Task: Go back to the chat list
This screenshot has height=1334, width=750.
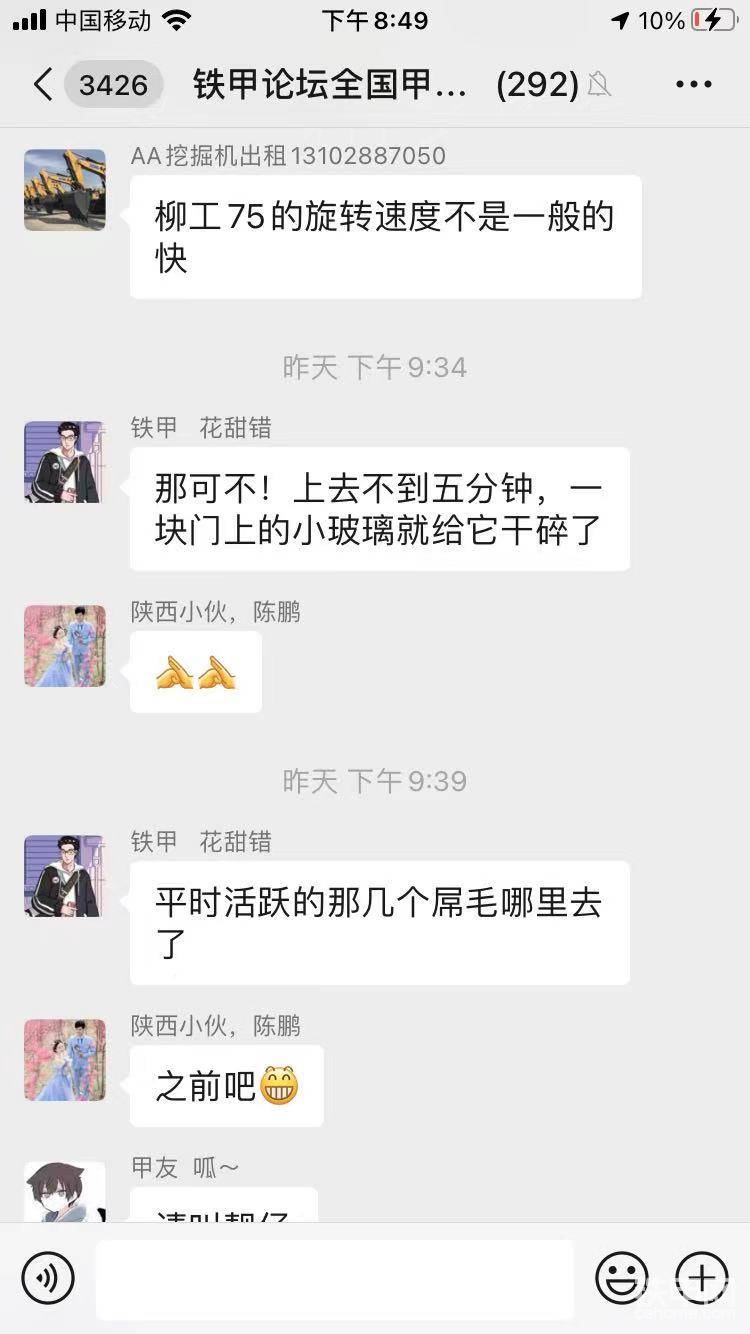Action: [42, 85]
